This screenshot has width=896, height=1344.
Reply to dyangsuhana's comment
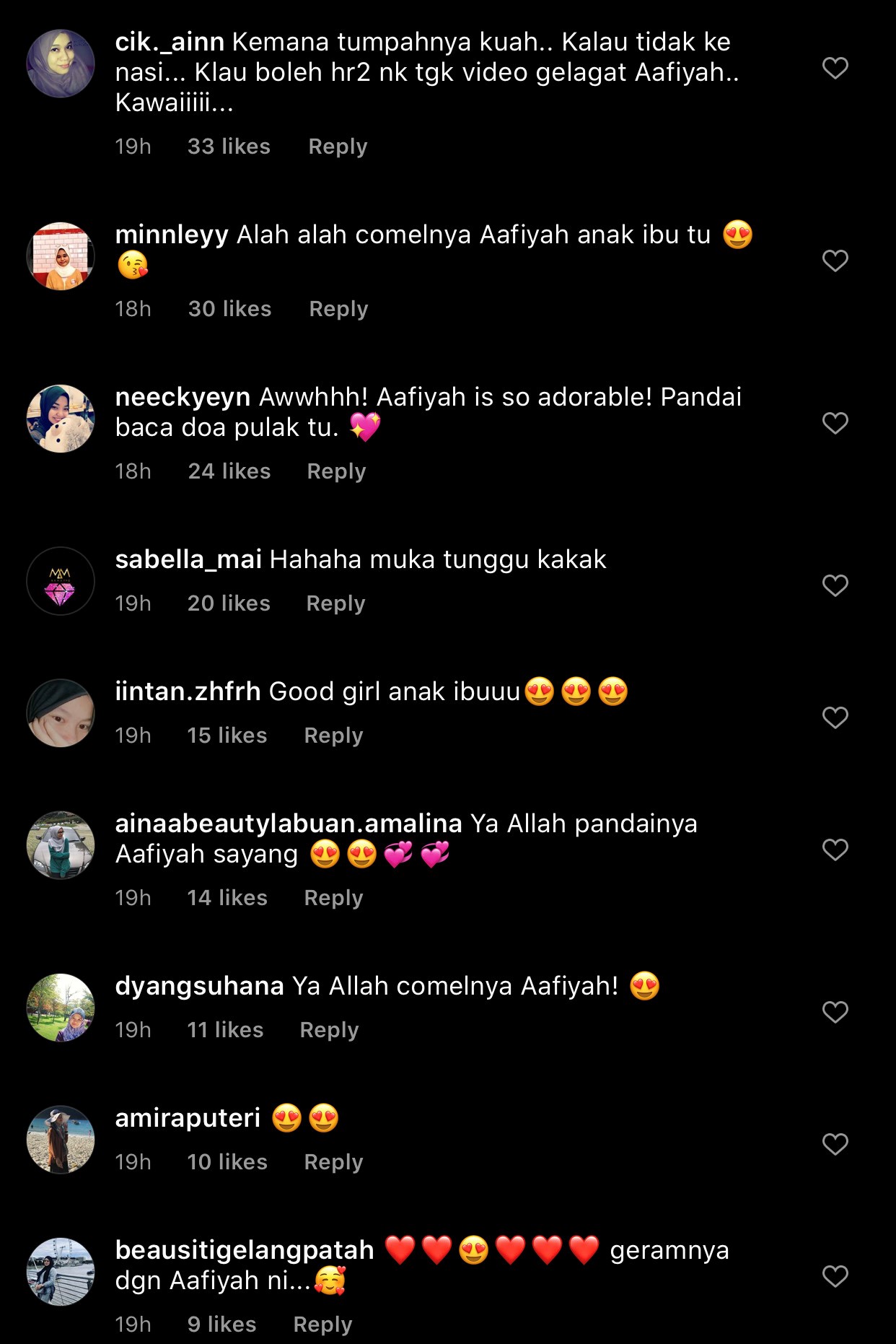tap(329, 1030)
